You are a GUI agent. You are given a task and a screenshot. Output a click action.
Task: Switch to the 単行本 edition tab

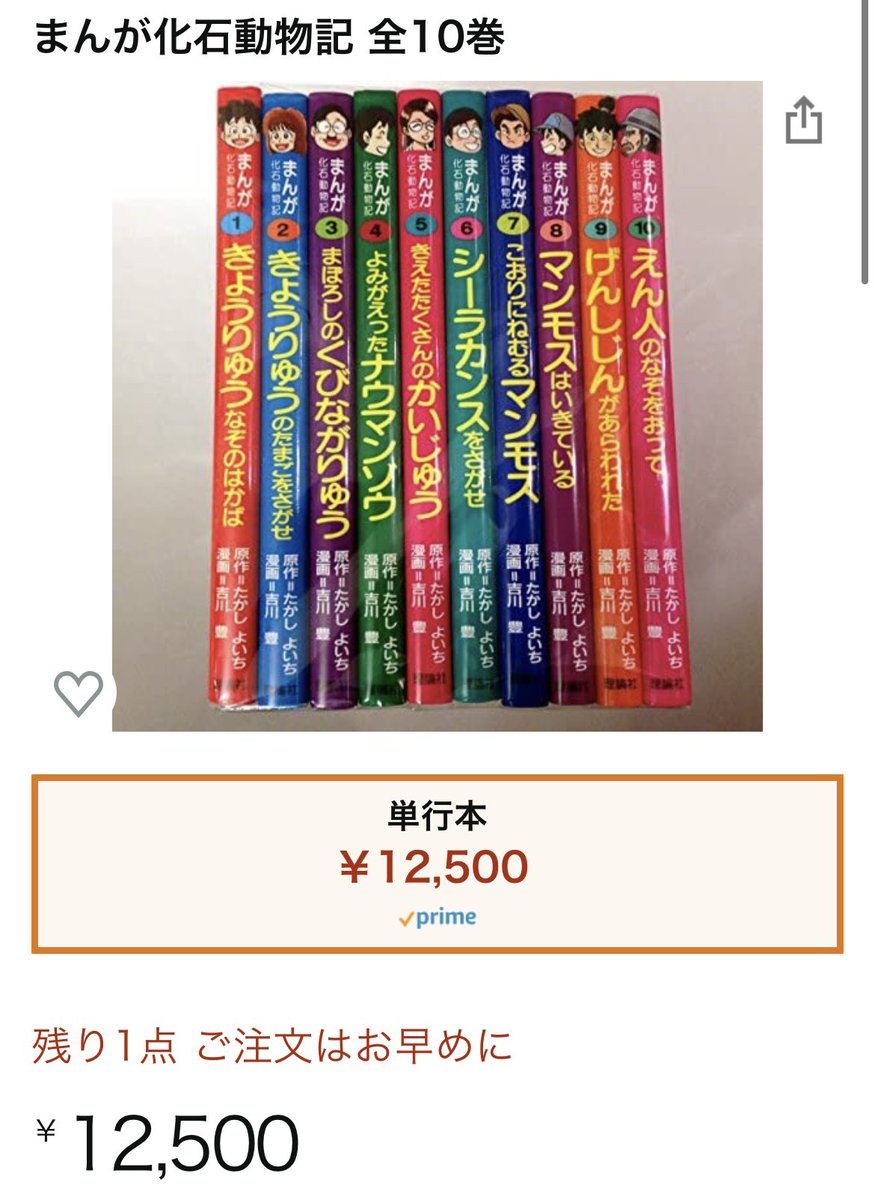pyautogui.click(x=437, y=813)
